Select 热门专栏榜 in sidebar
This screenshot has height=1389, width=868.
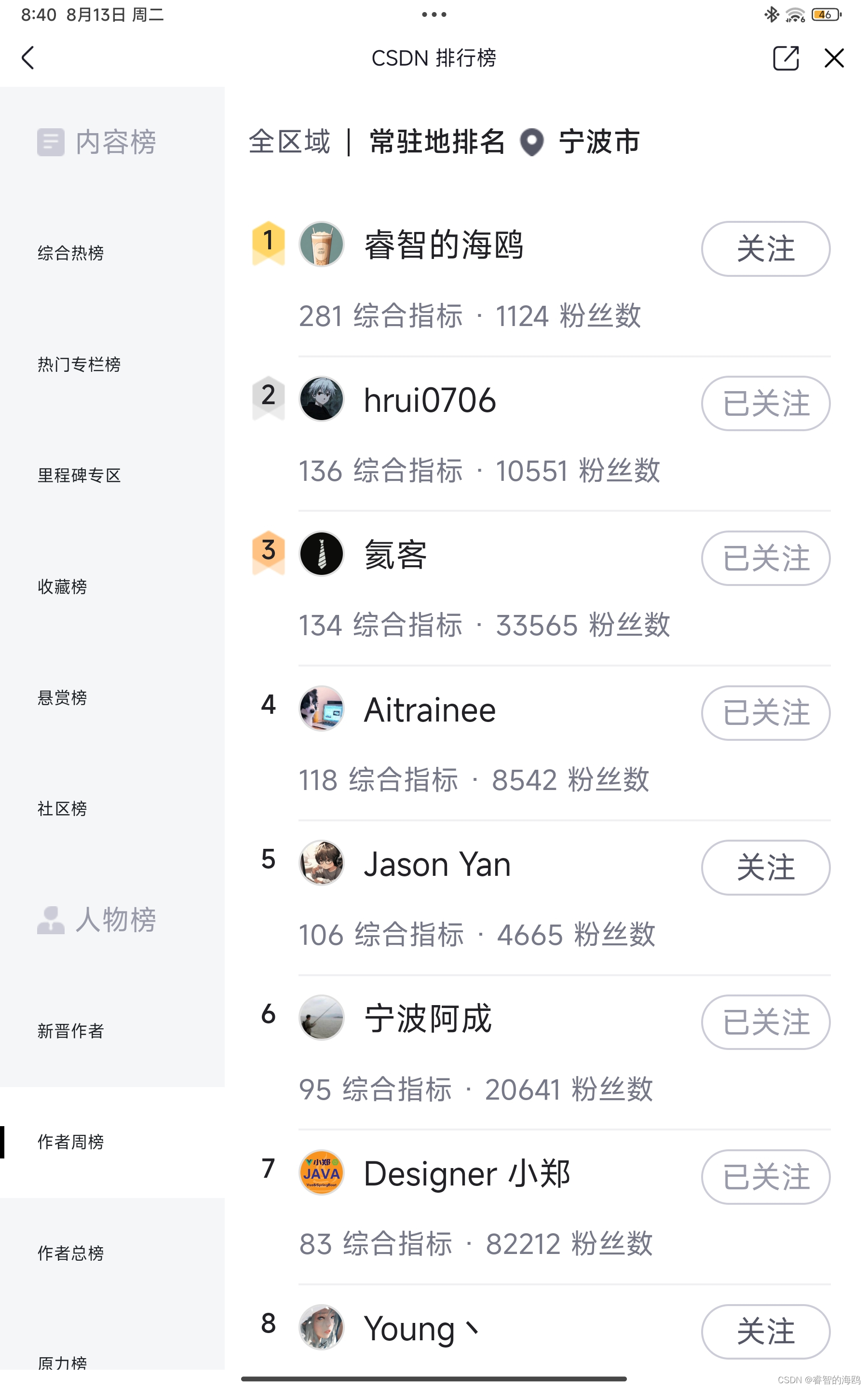pos(79,365)
